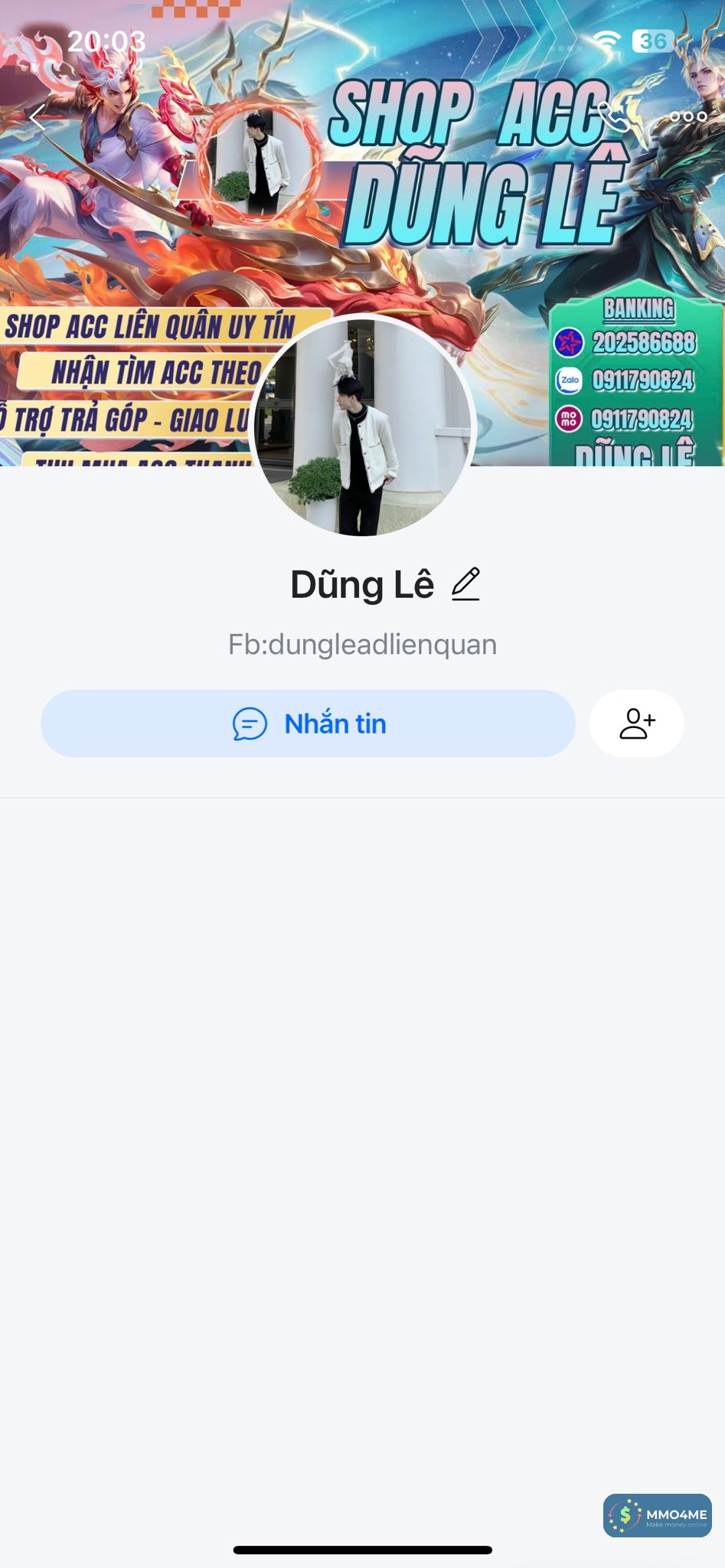
Task: Tap the Nhắn tin message button
Action: click(x=308, y=724)
